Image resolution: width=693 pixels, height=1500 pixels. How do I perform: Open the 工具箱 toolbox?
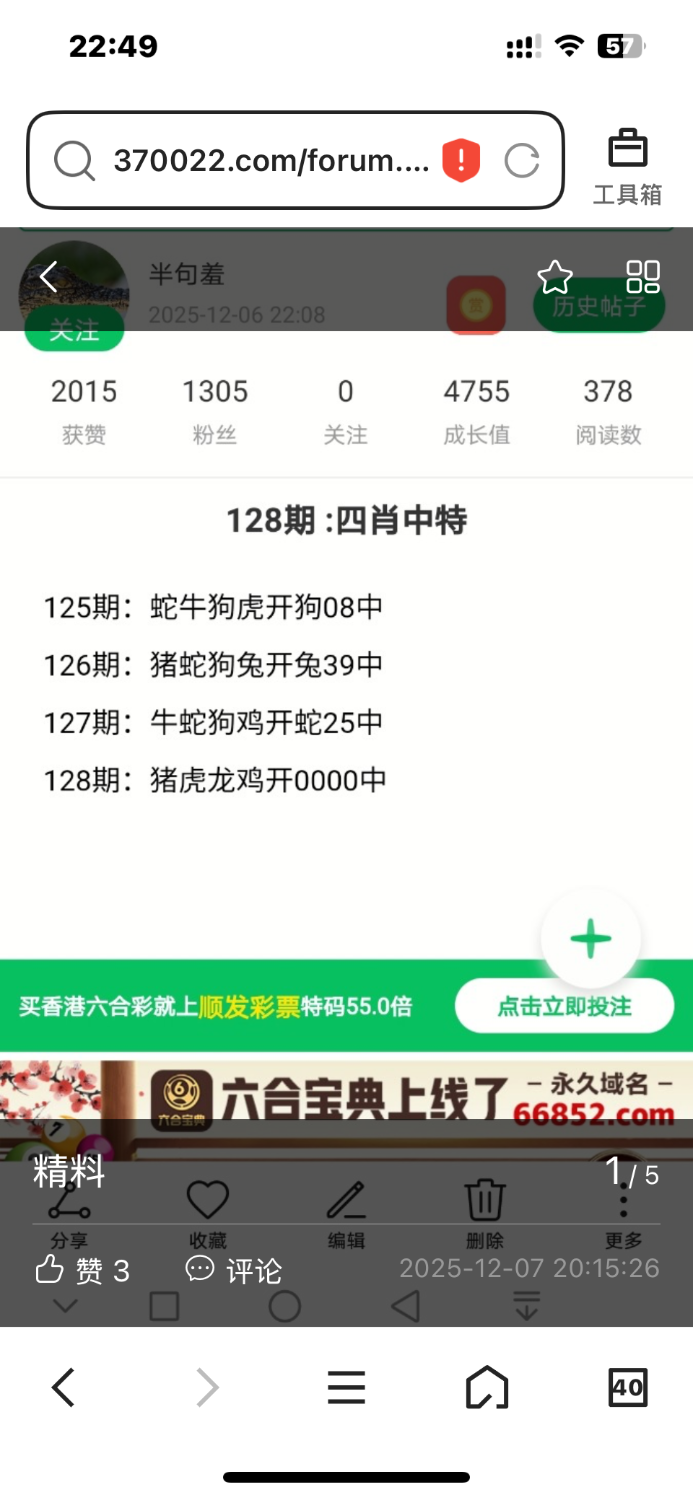coord(627,166)
